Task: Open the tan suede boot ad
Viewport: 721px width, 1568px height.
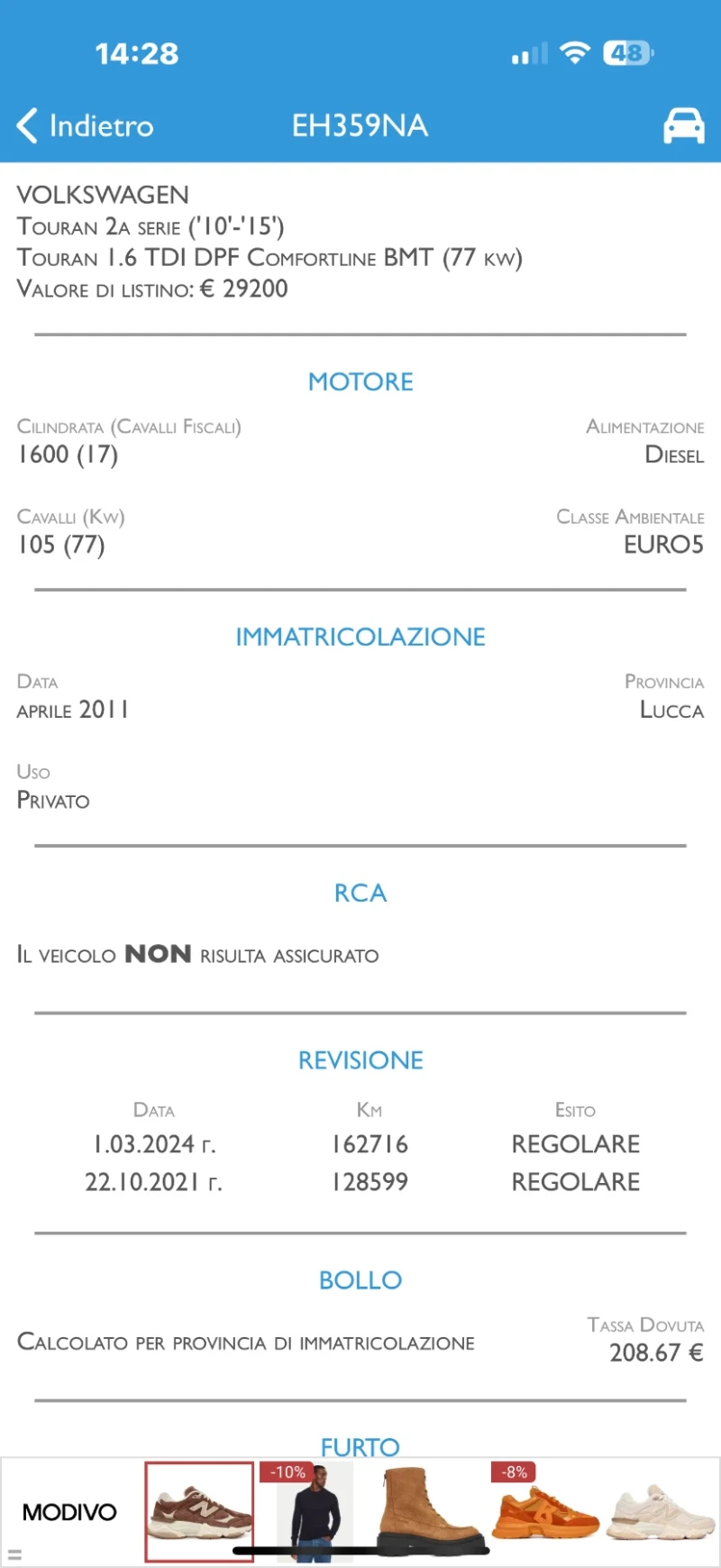Action: 422,1511
